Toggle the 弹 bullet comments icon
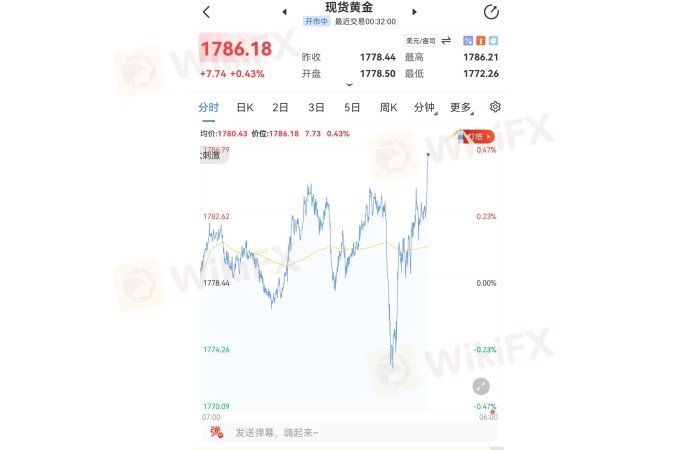 pos(215,432)
